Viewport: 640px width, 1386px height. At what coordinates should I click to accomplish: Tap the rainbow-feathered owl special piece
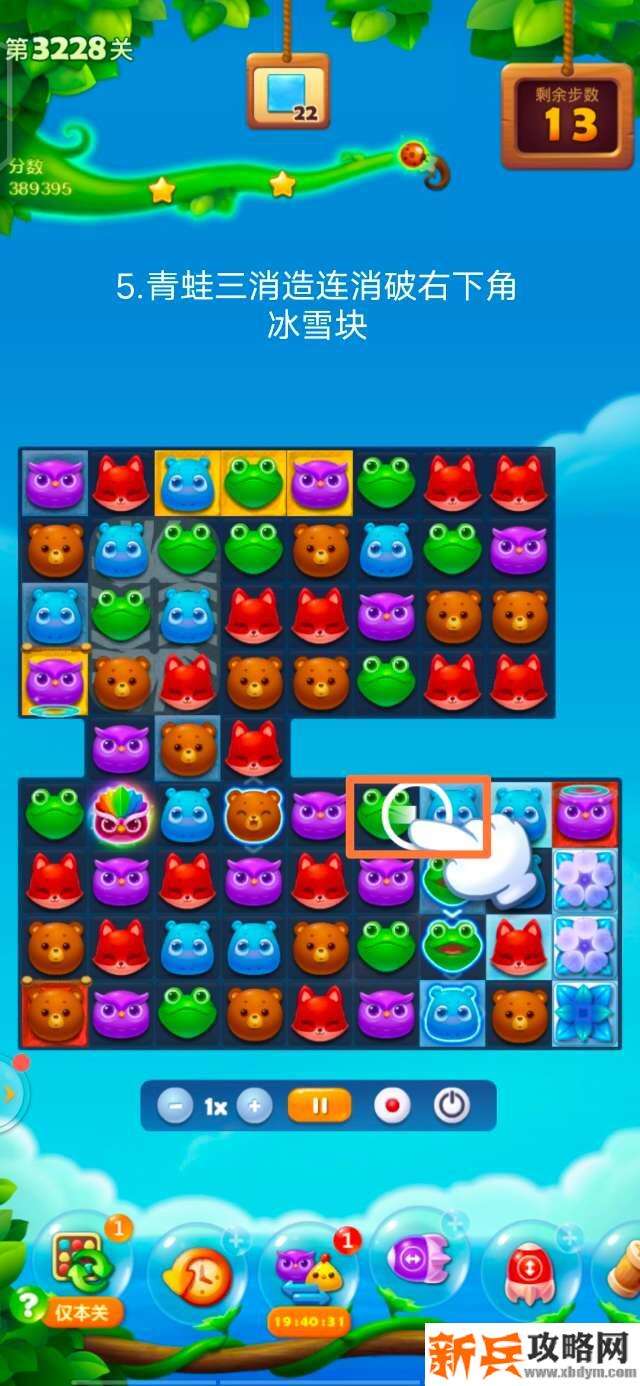coord(121,812)
